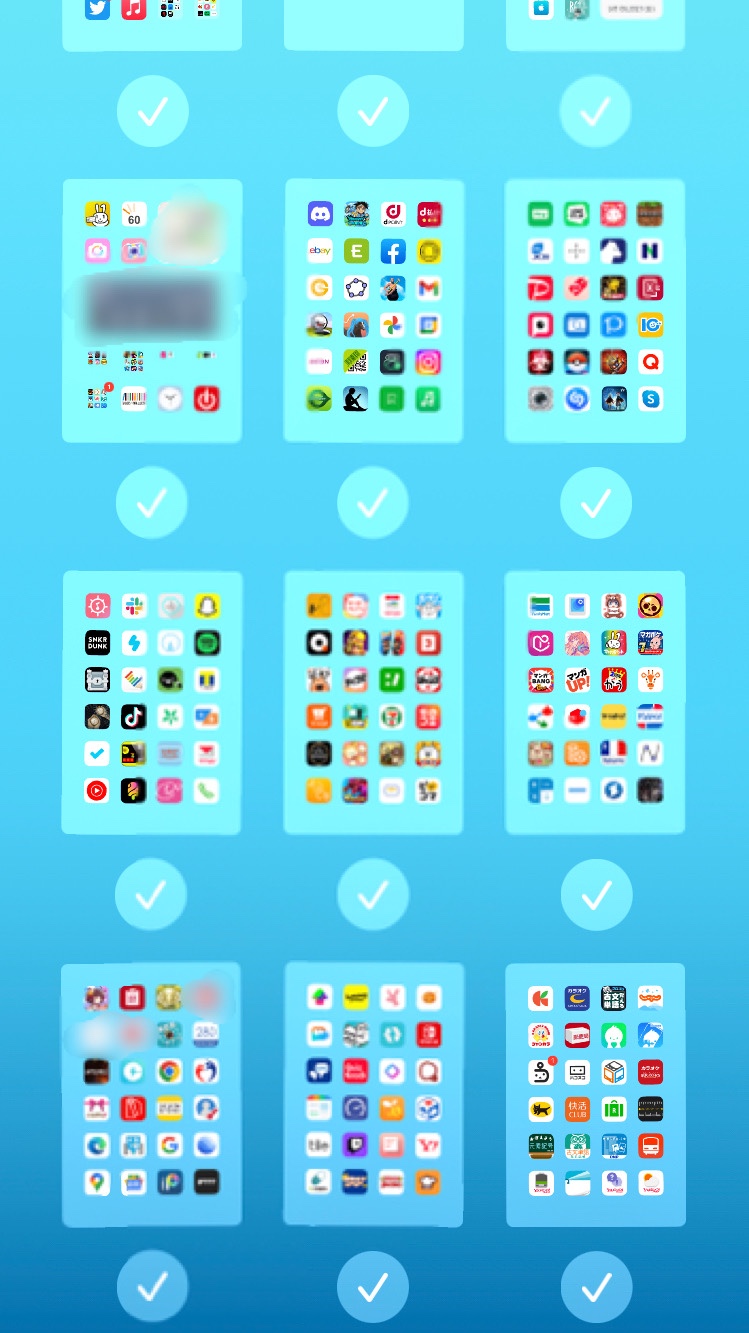Open the page thumbnail with Chrome and Google Maps
The width and height of the screenshot is (749, 1333).
point(151,1094)
